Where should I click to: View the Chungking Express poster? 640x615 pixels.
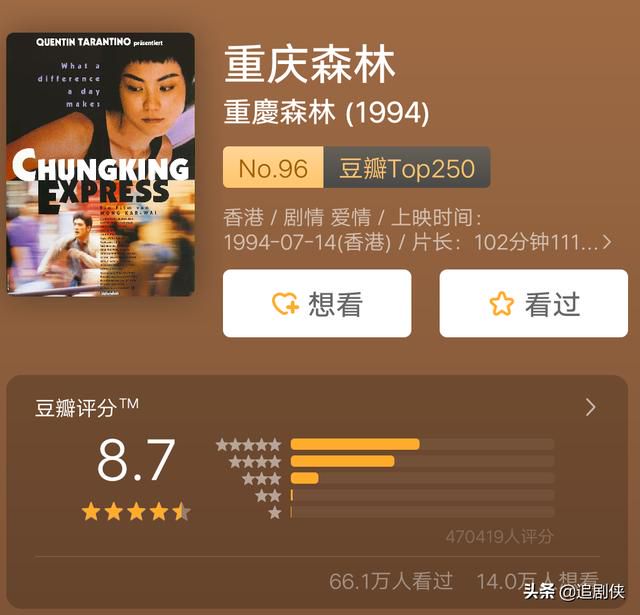point(100,164)
